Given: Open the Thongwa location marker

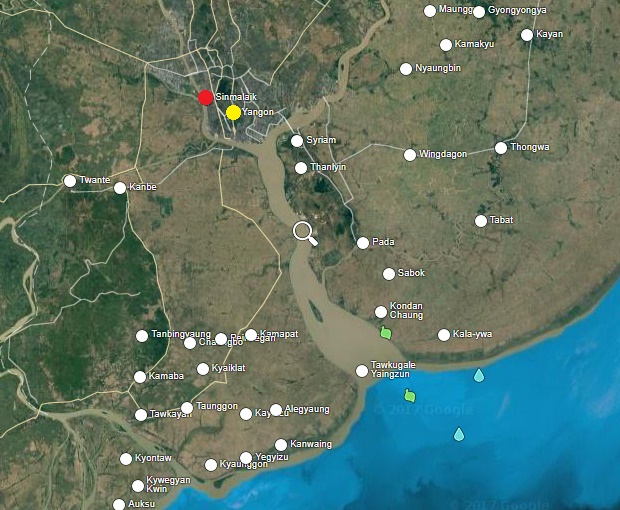Looking at the screenshot, I should point(501,148).
